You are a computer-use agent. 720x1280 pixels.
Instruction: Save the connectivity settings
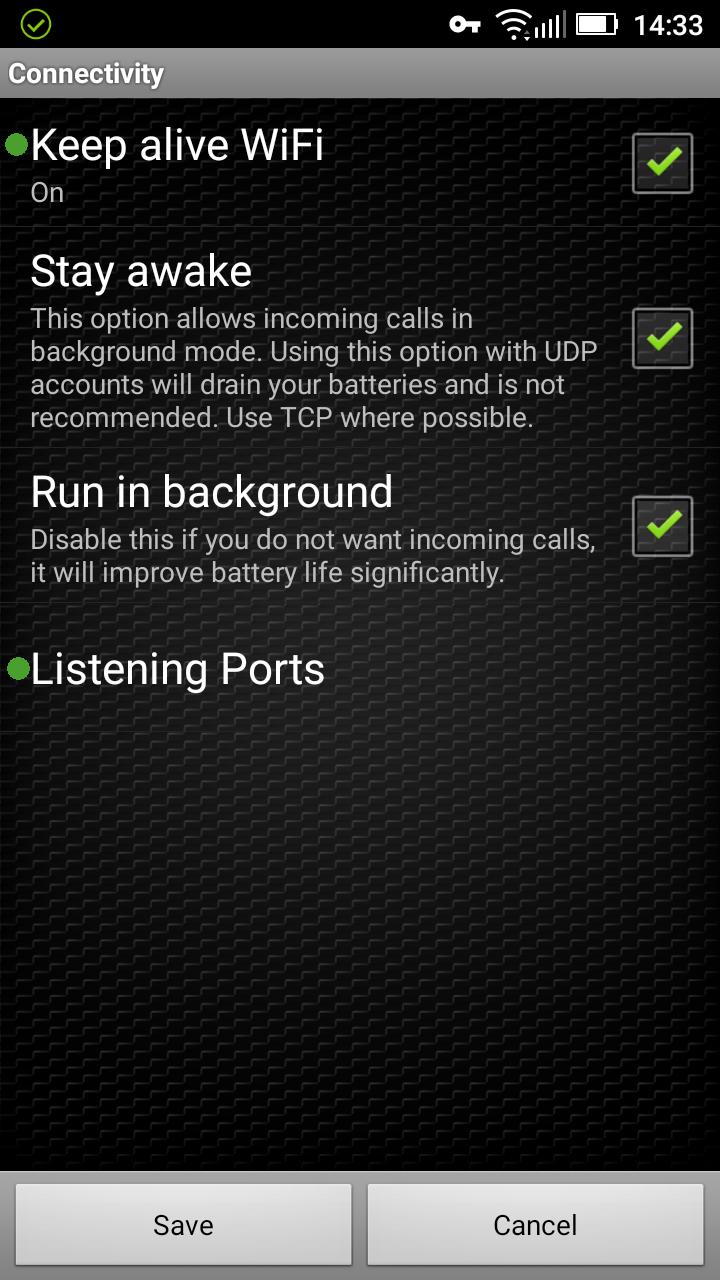tap(183, 1225)
